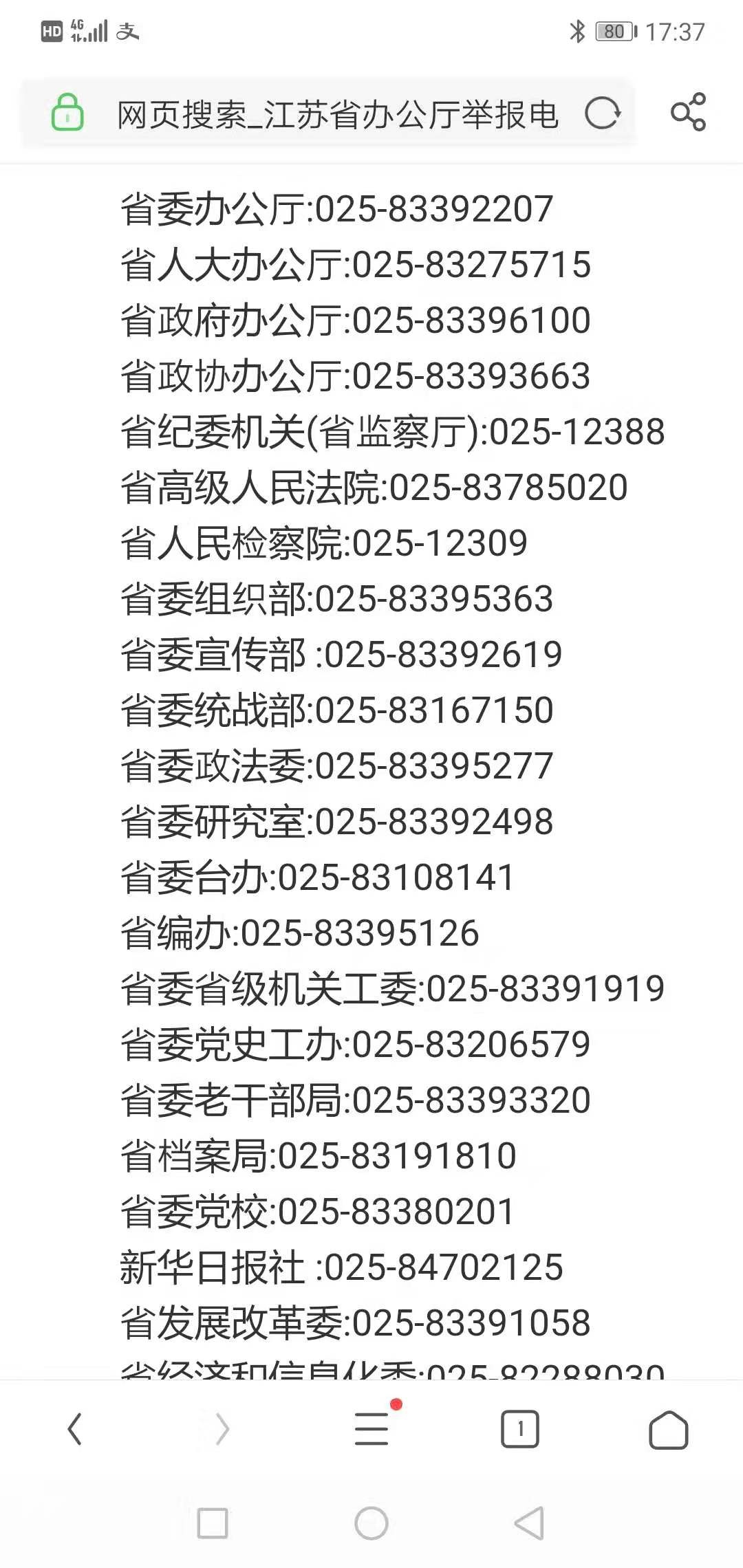This screenshot has height=1568, width=743.
Task: Go to the browser home page
Action: (668, 1430)
